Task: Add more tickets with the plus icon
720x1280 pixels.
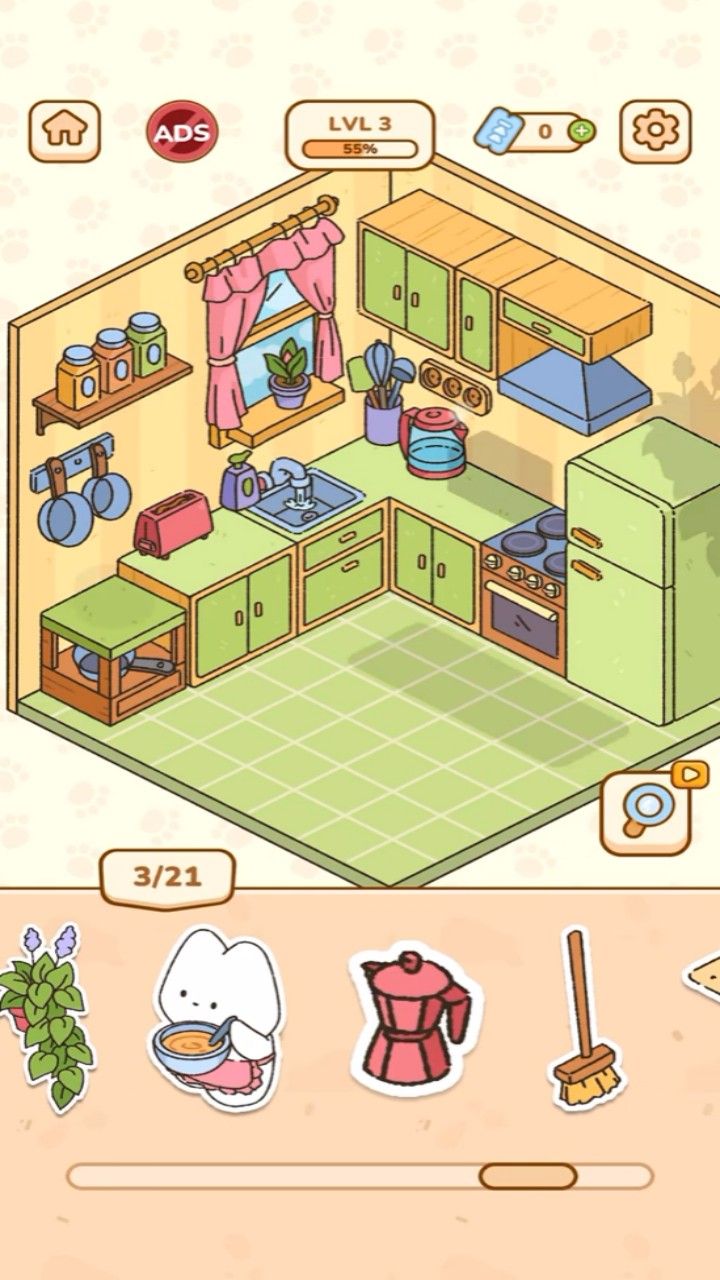Action: tap(580, 131)
